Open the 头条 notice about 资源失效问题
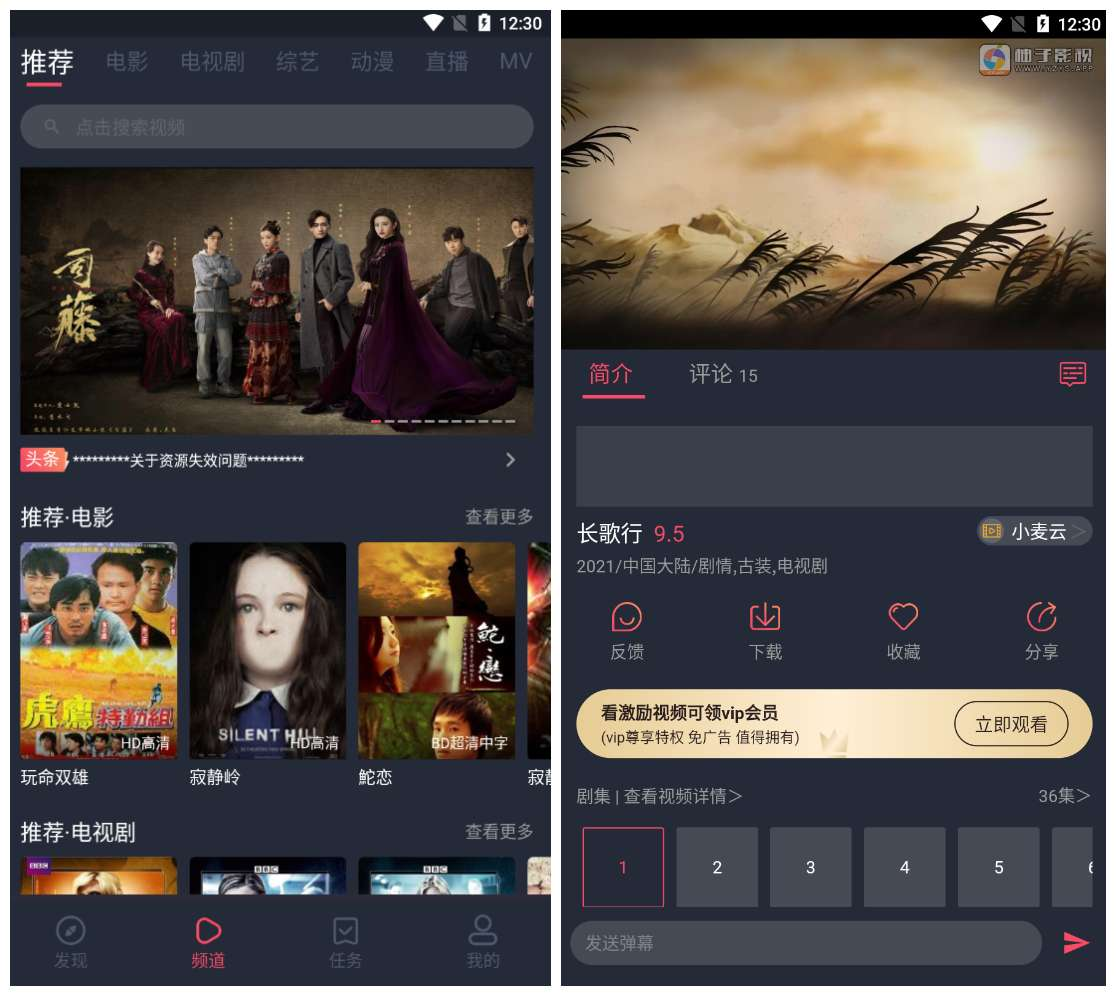1116x996 pixels. (x=270, y=460)
